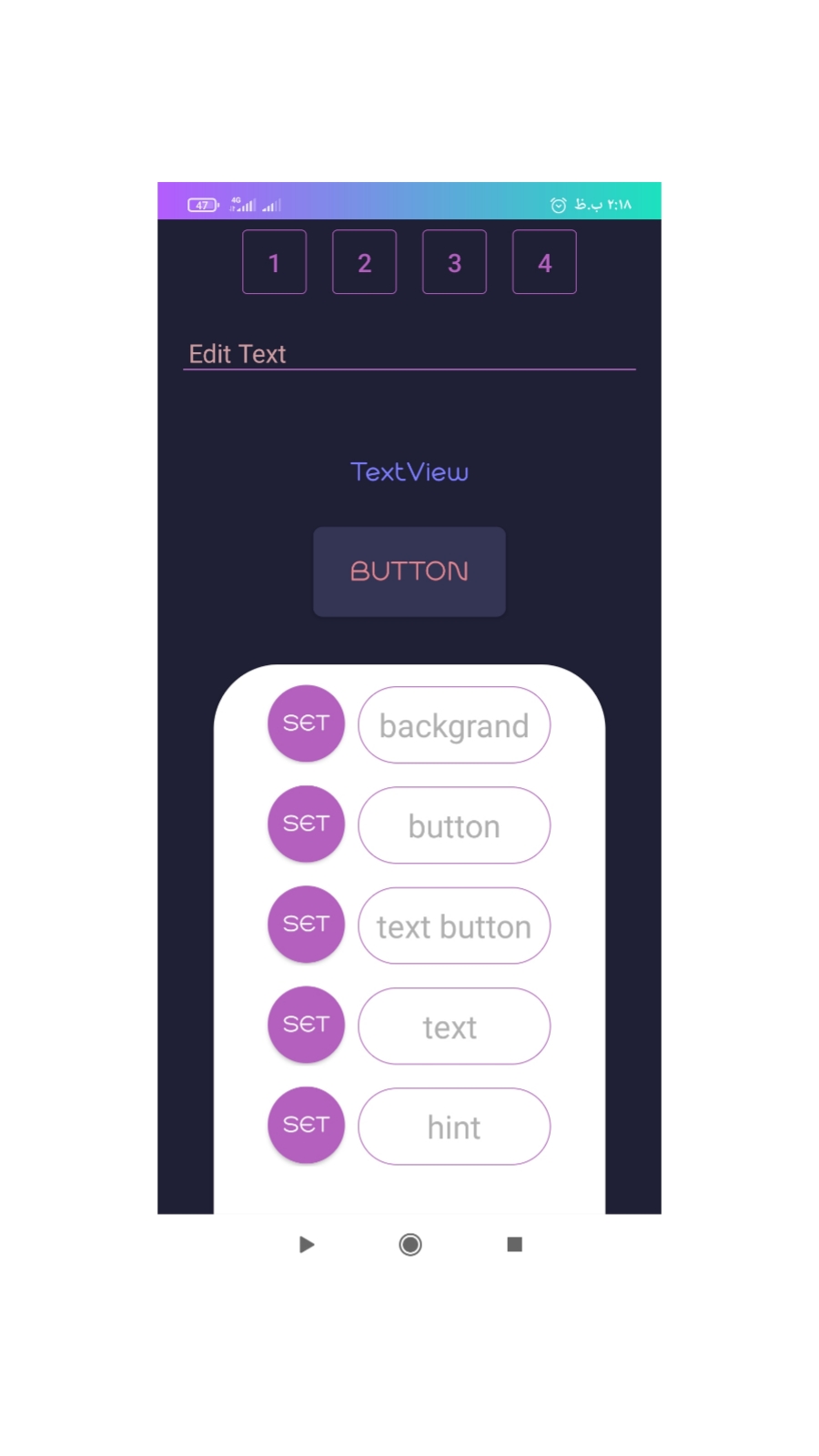
Task: Tap the large BUTTON preview
Action: 409,571
